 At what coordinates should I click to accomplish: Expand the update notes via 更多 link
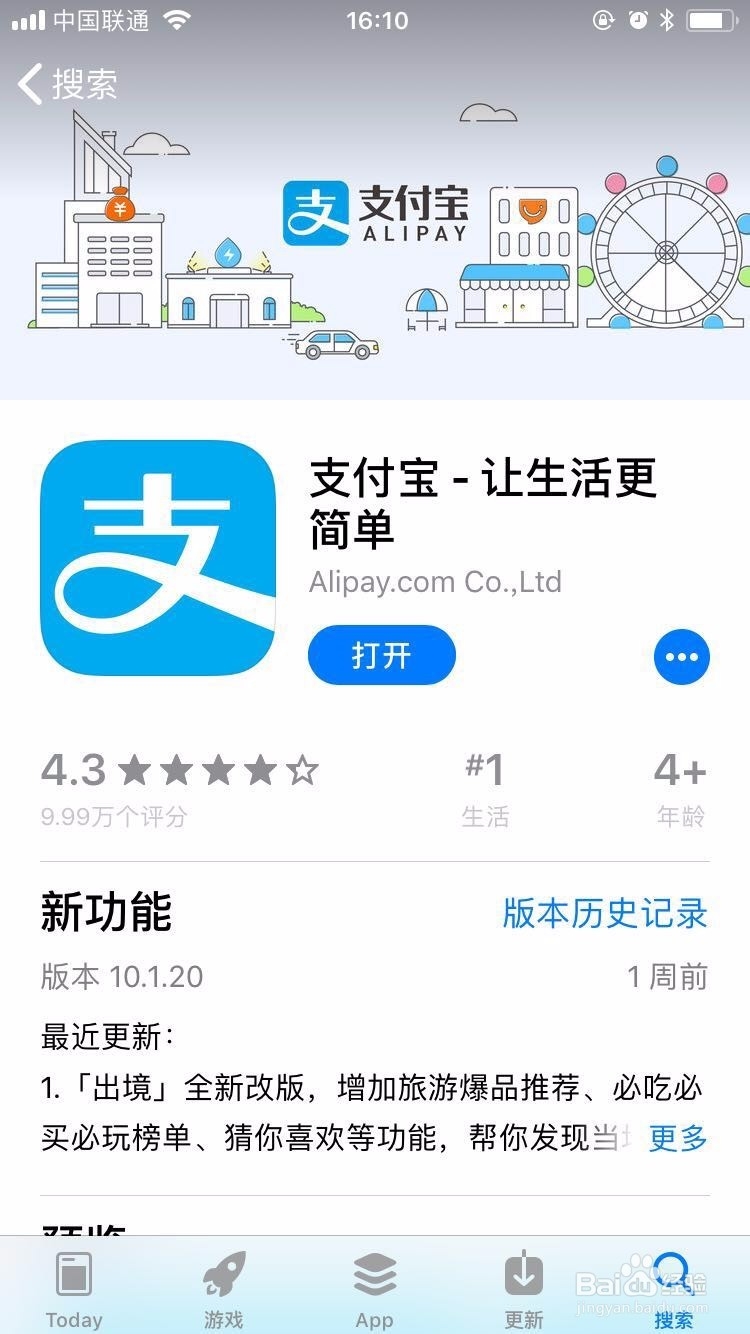coord(677,1139)
